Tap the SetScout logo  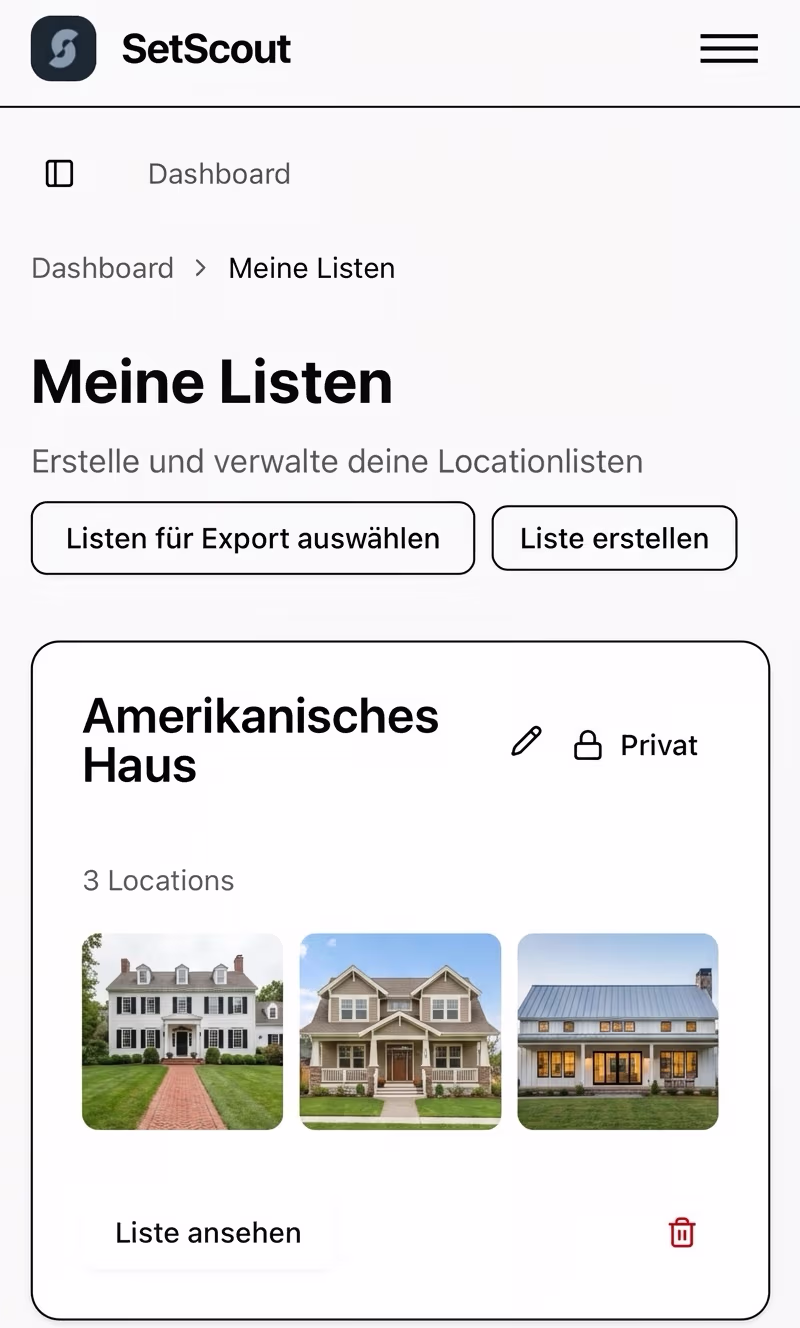click(64, 48)
